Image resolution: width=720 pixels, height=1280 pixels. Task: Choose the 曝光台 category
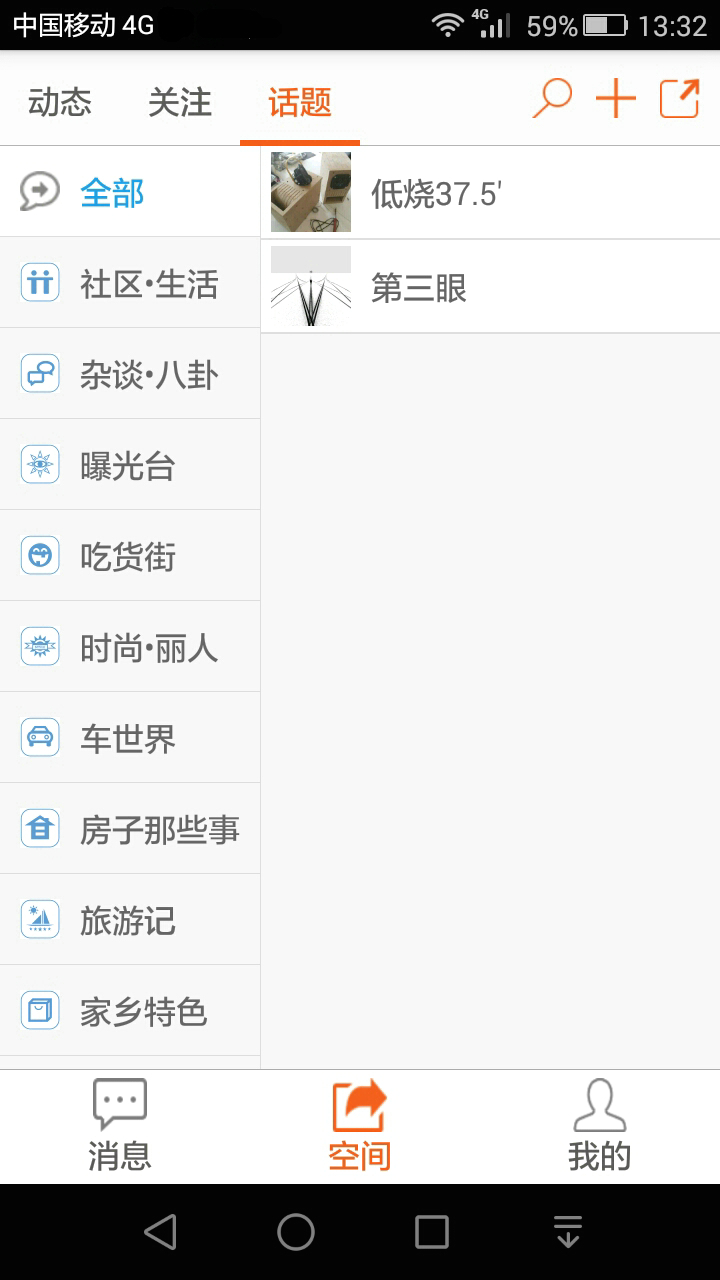click(x=130, y=465)
